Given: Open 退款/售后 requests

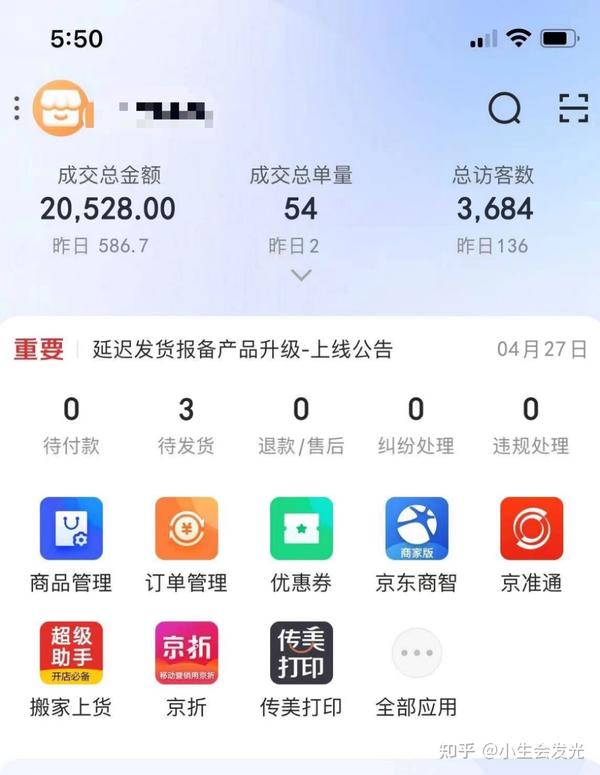Looking at the screenshot, I should [301, 425].
